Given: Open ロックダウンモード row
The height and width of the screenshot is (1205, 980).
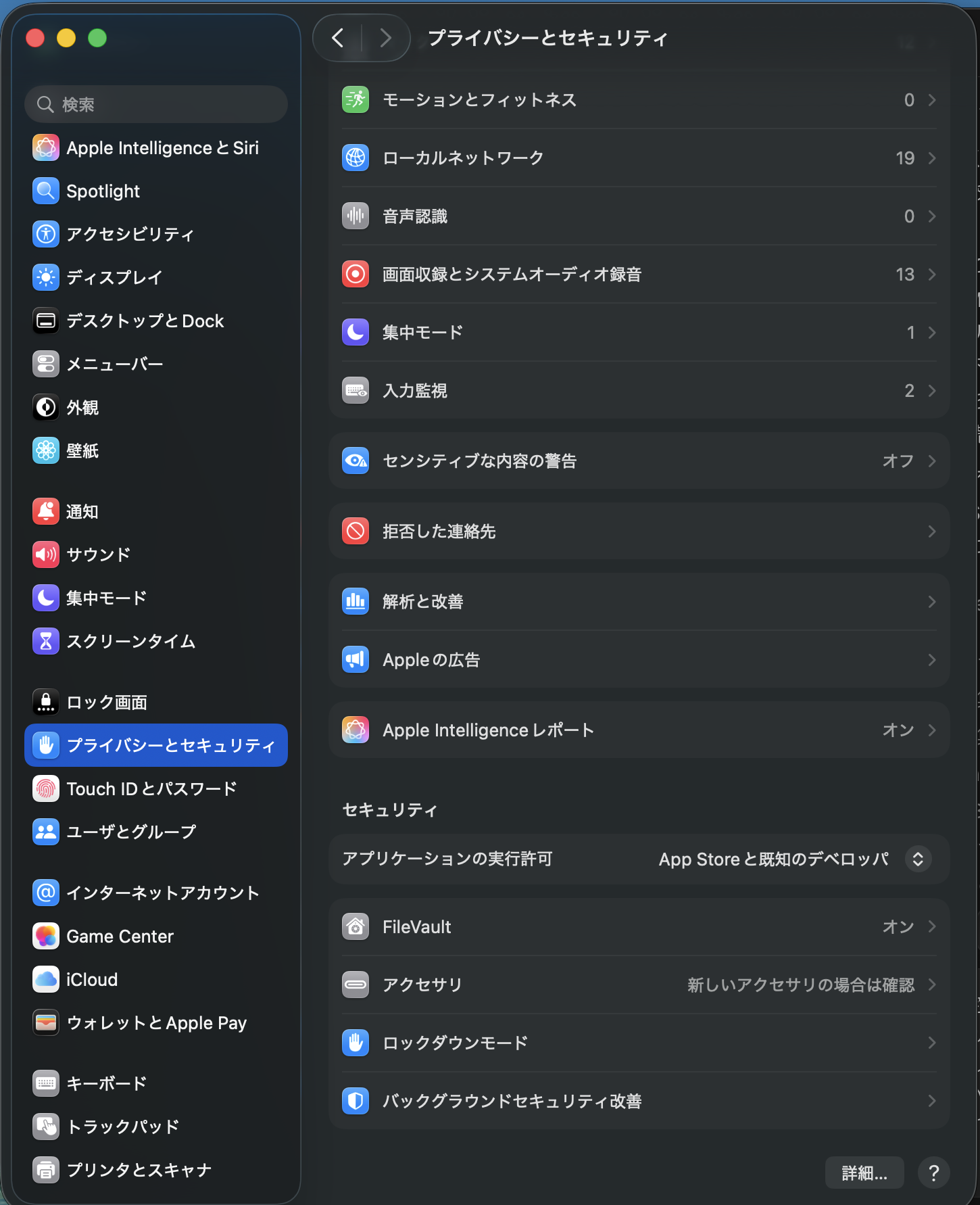Looking at the screenshot, I should 639,1043.
